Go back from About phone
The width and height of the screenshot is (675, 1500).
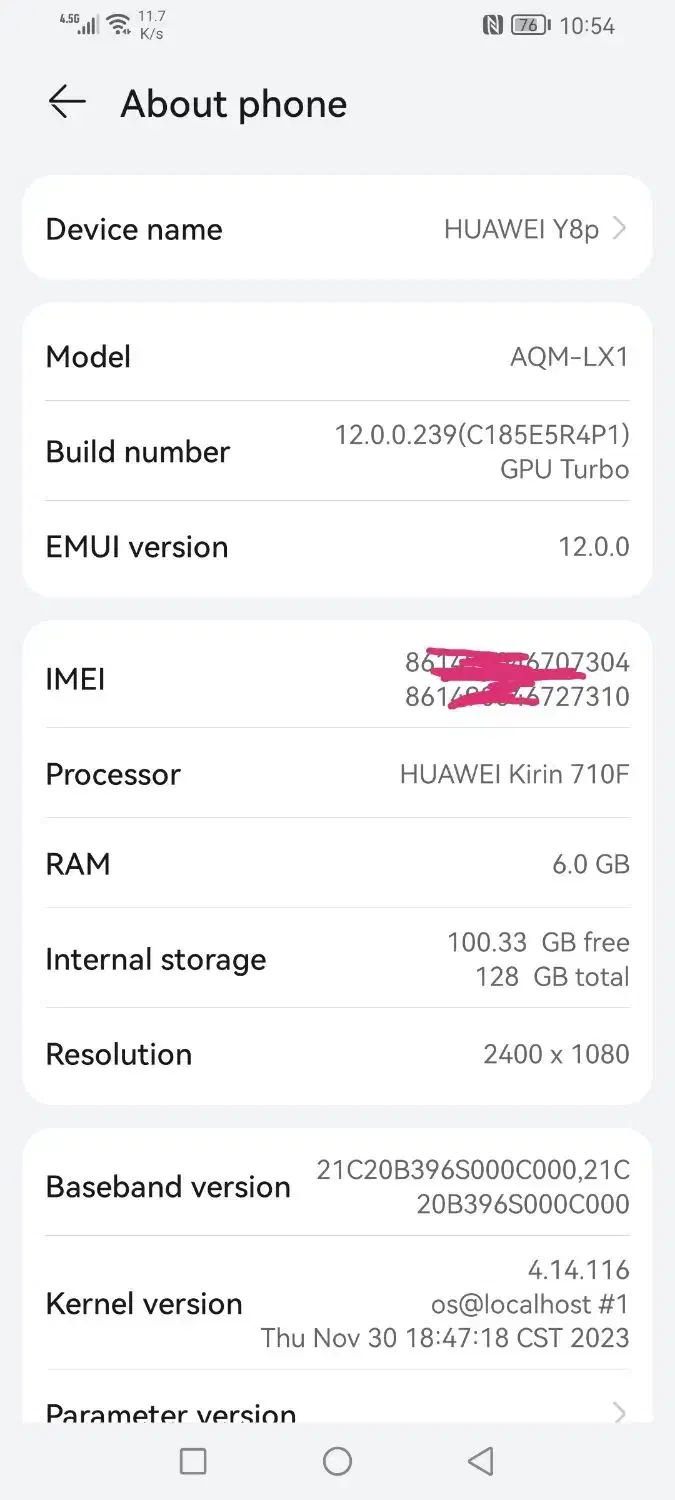point(67,103)
